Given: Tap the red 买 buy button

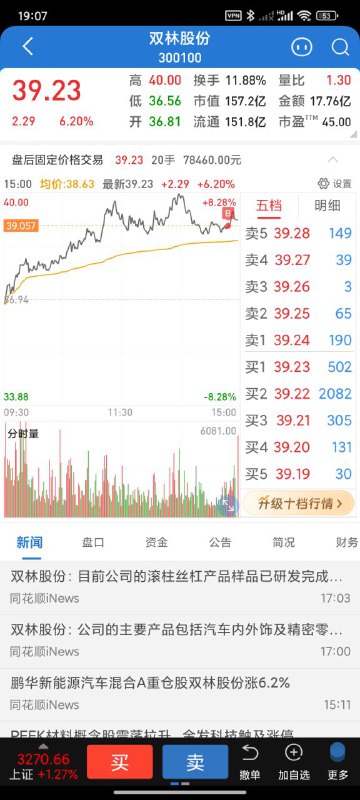Looking at the screenshot, I should coord(120,762).
